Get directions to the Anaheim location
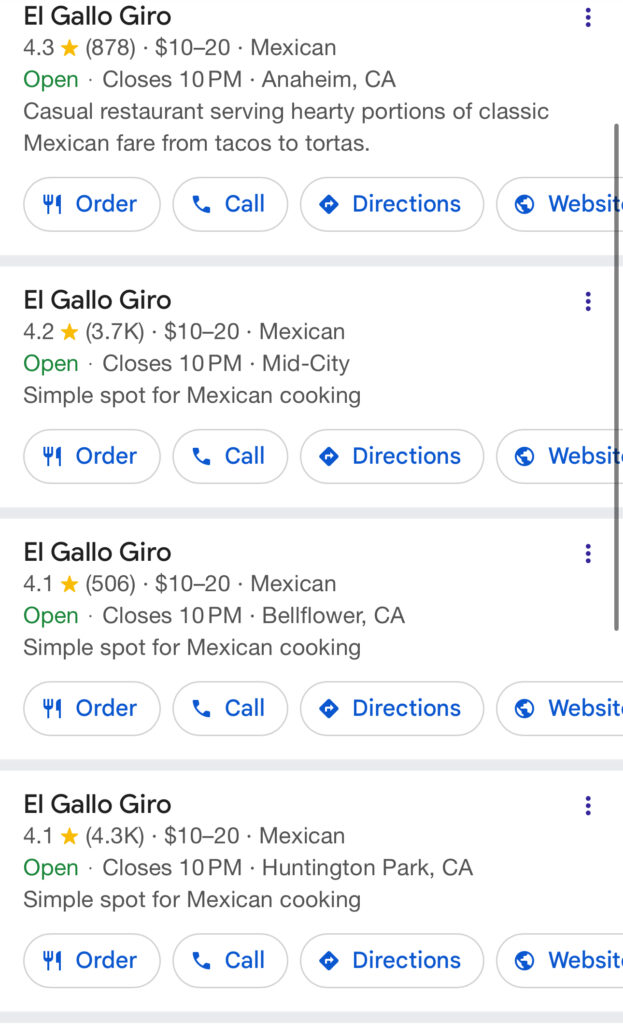623x1024 pixels. 392,204
